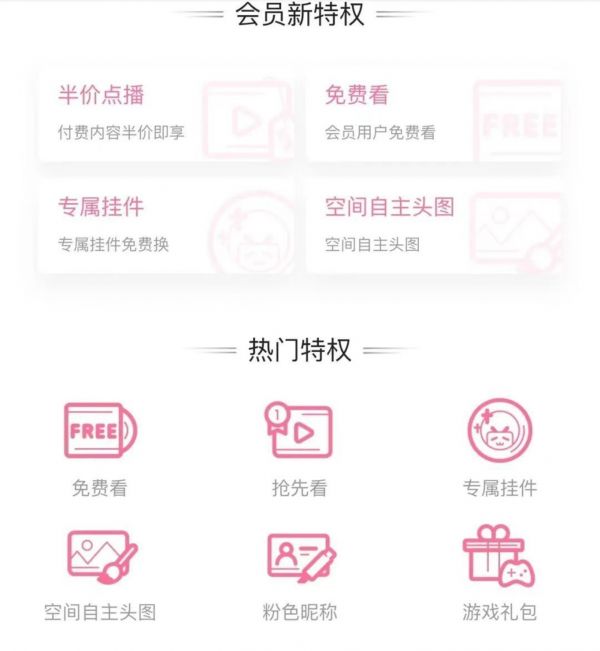Image resolution: width=600 pixels, height=651 pixels.
Task: Select the 专属挂件 card with 专属挂件免费换
Action: tap(167, 226)
